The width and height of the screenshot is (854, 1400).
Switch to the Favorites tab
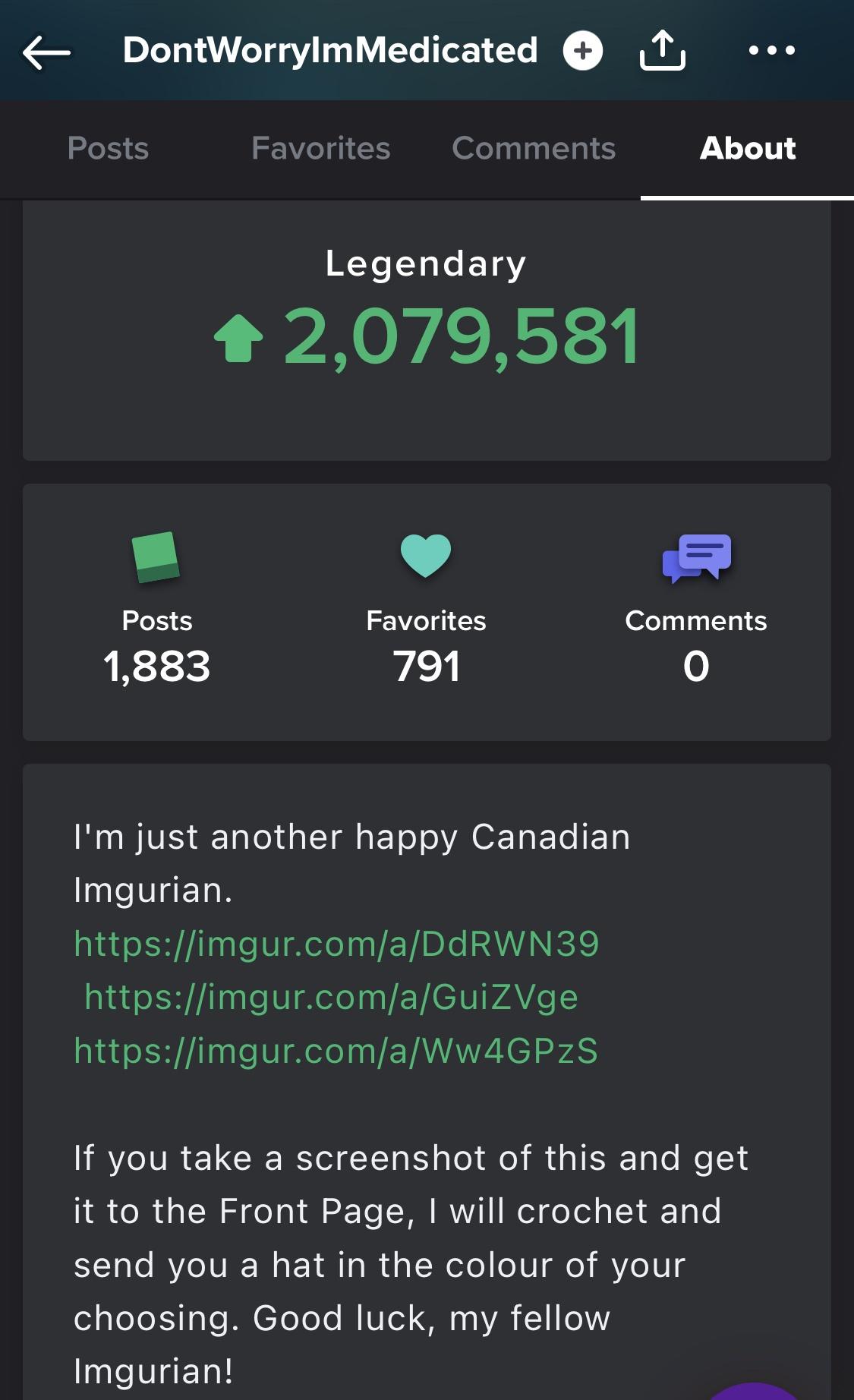pyautogui.click(x=320, y=148)
